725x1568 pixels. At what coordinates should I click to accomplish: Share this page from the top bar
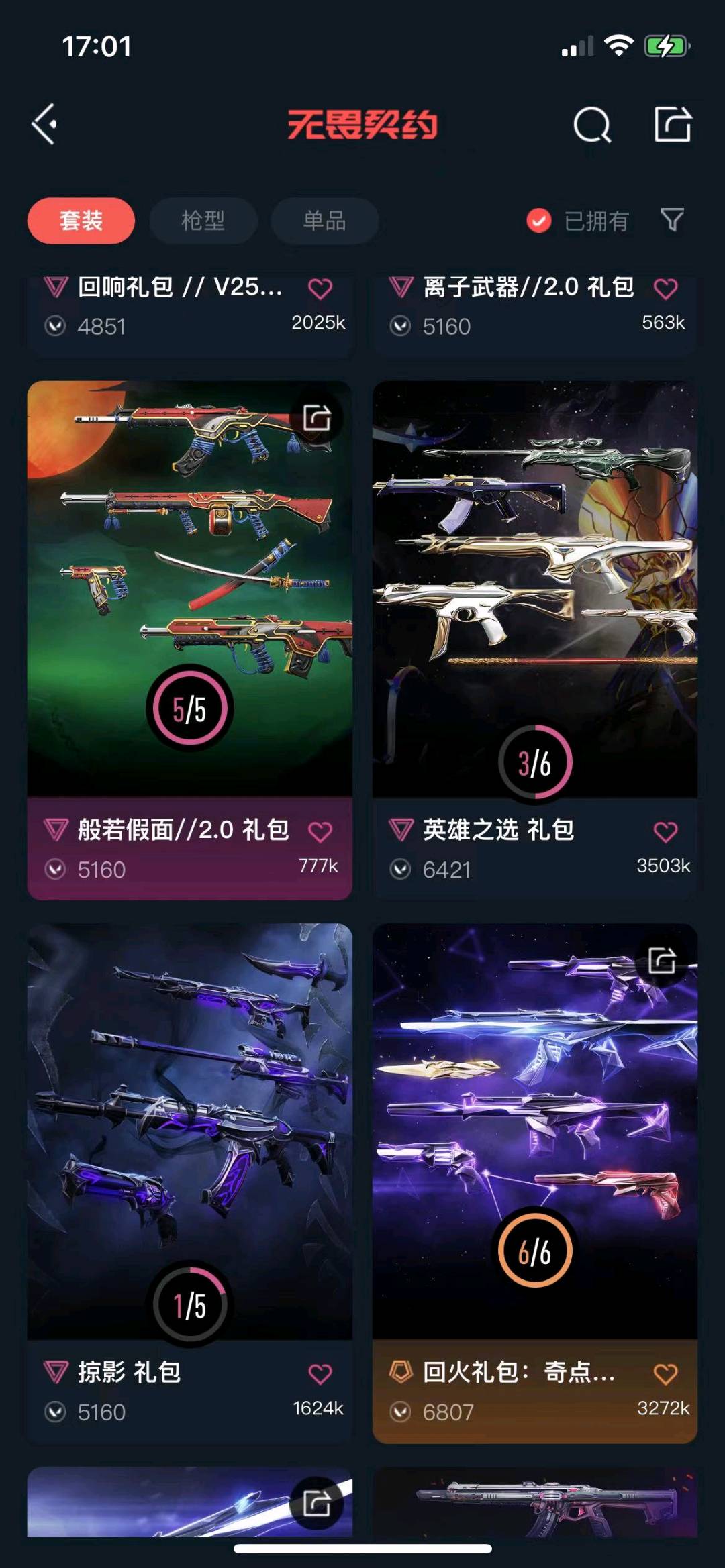(673, 125)
